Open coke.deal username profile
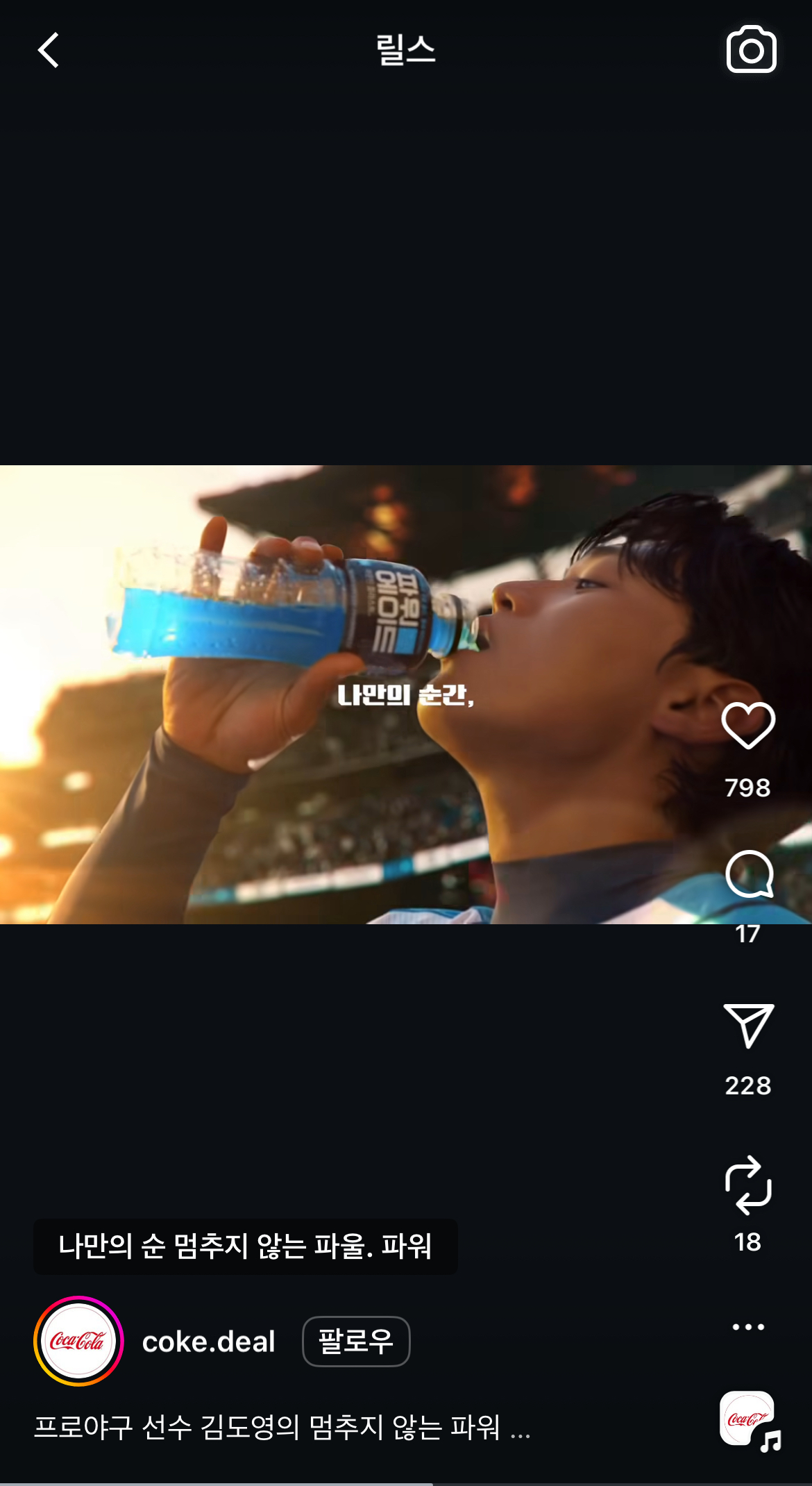The height and width of the screenshot is (1486, 812). click(x=208, y=1342)
